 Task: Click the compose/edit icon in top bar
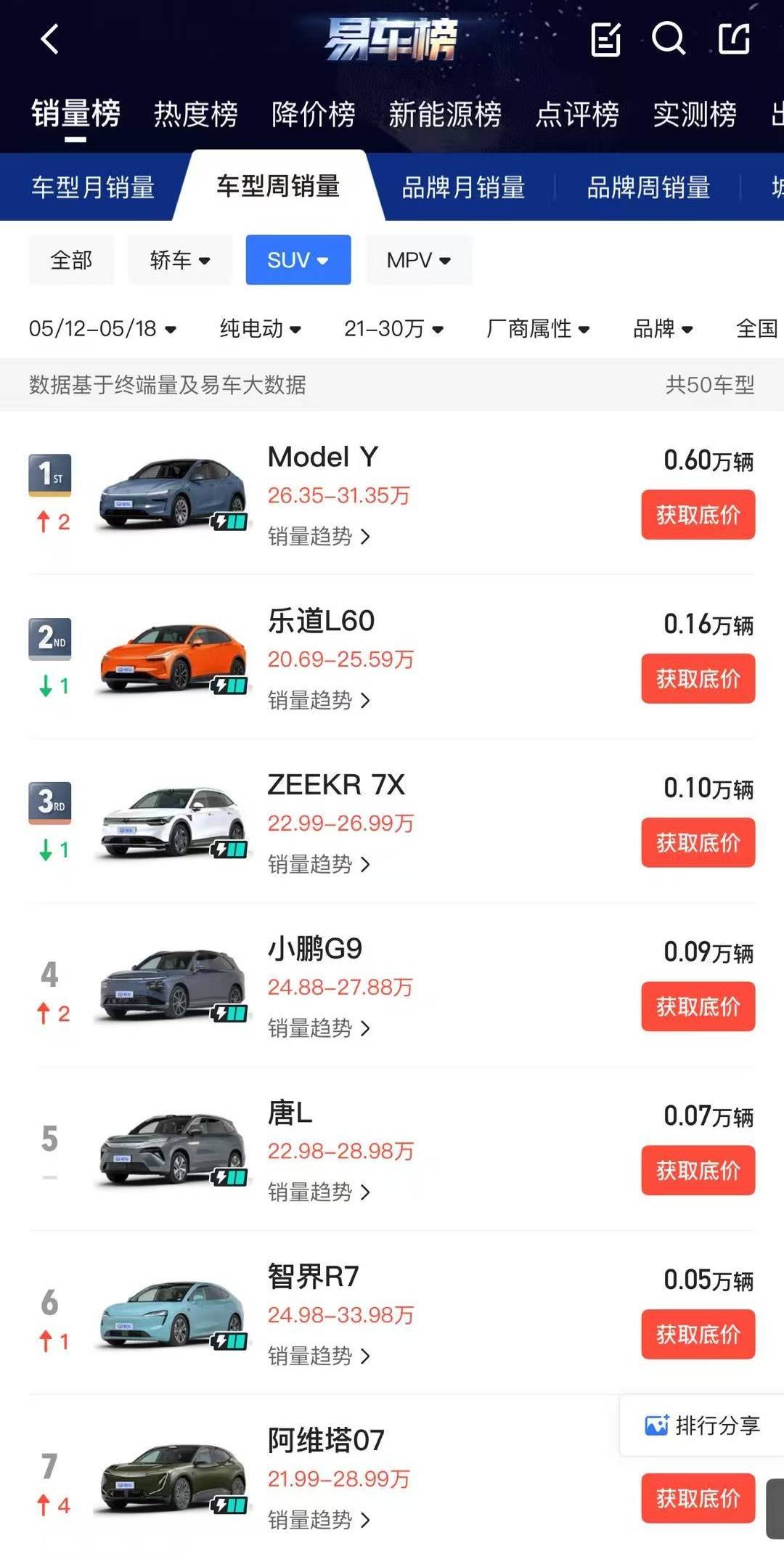pyautogui.click(x=605, y=40)
